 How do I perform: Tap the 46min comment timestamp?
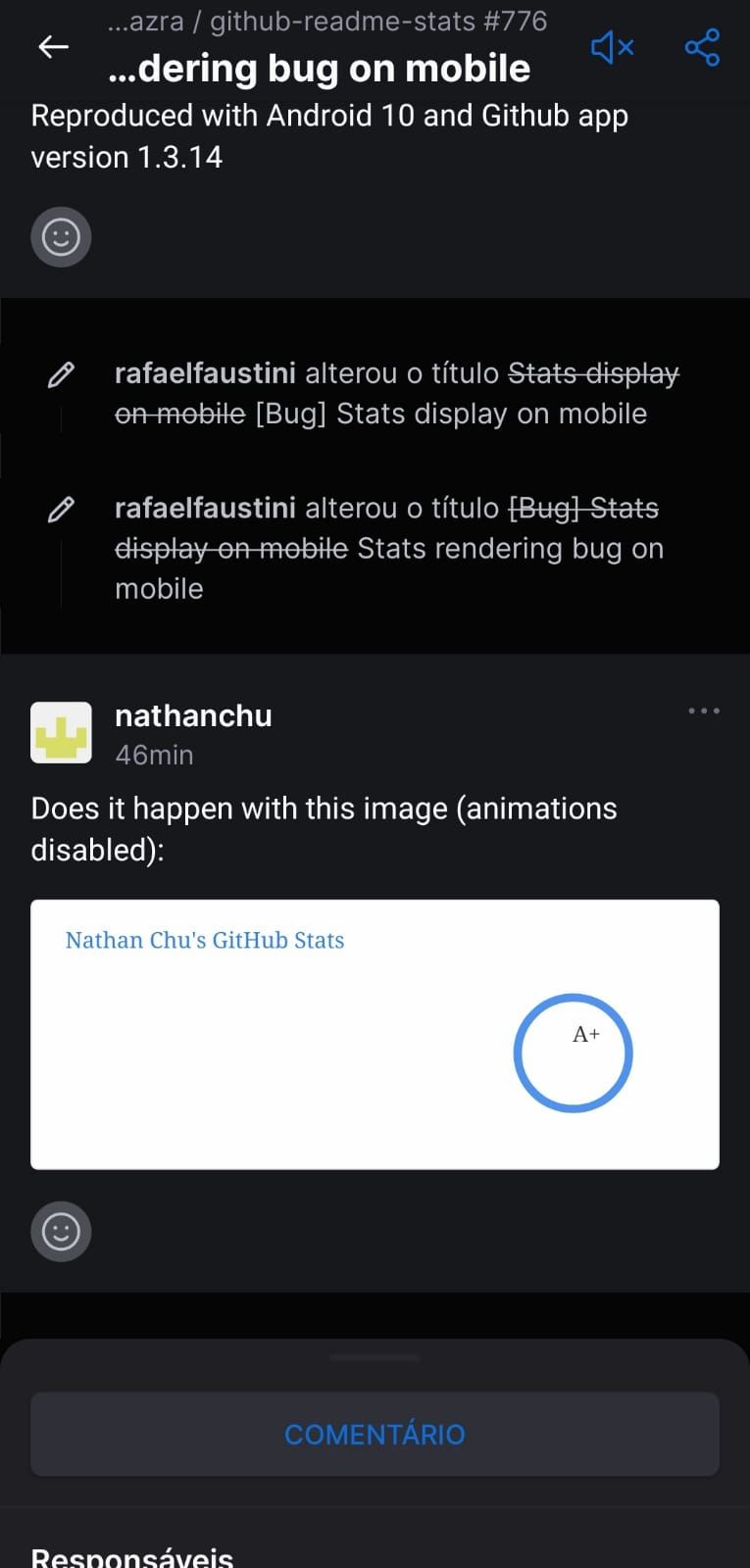point(154,755)
